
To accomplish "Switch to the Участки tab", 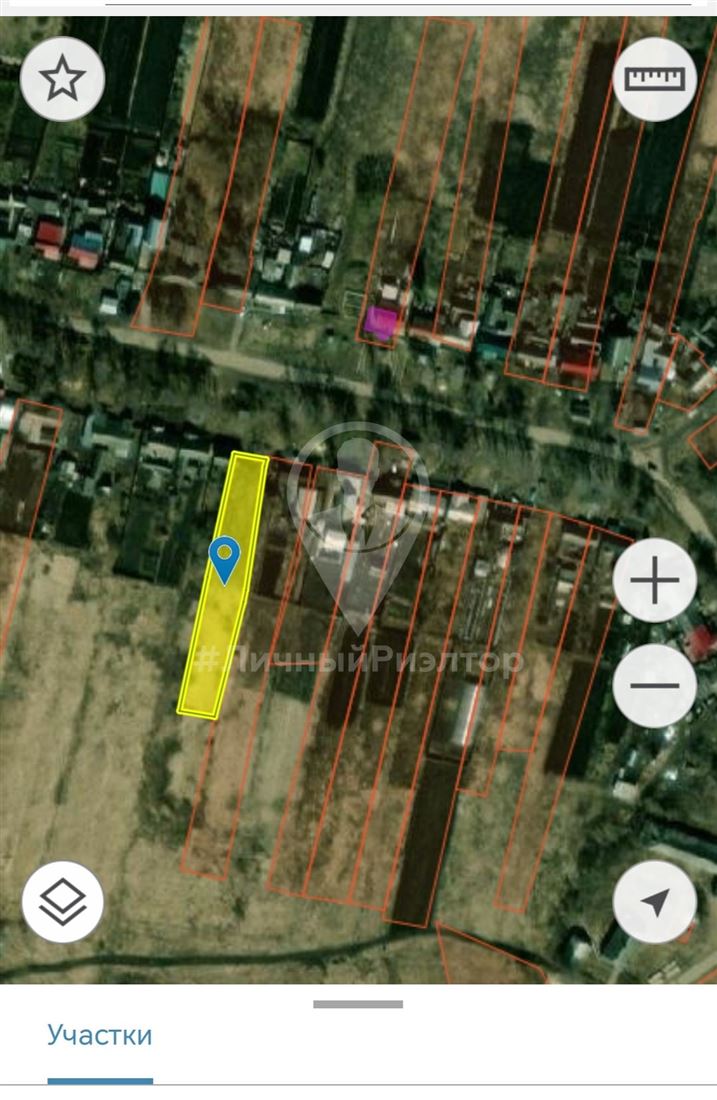I will tap(100, 1035).
